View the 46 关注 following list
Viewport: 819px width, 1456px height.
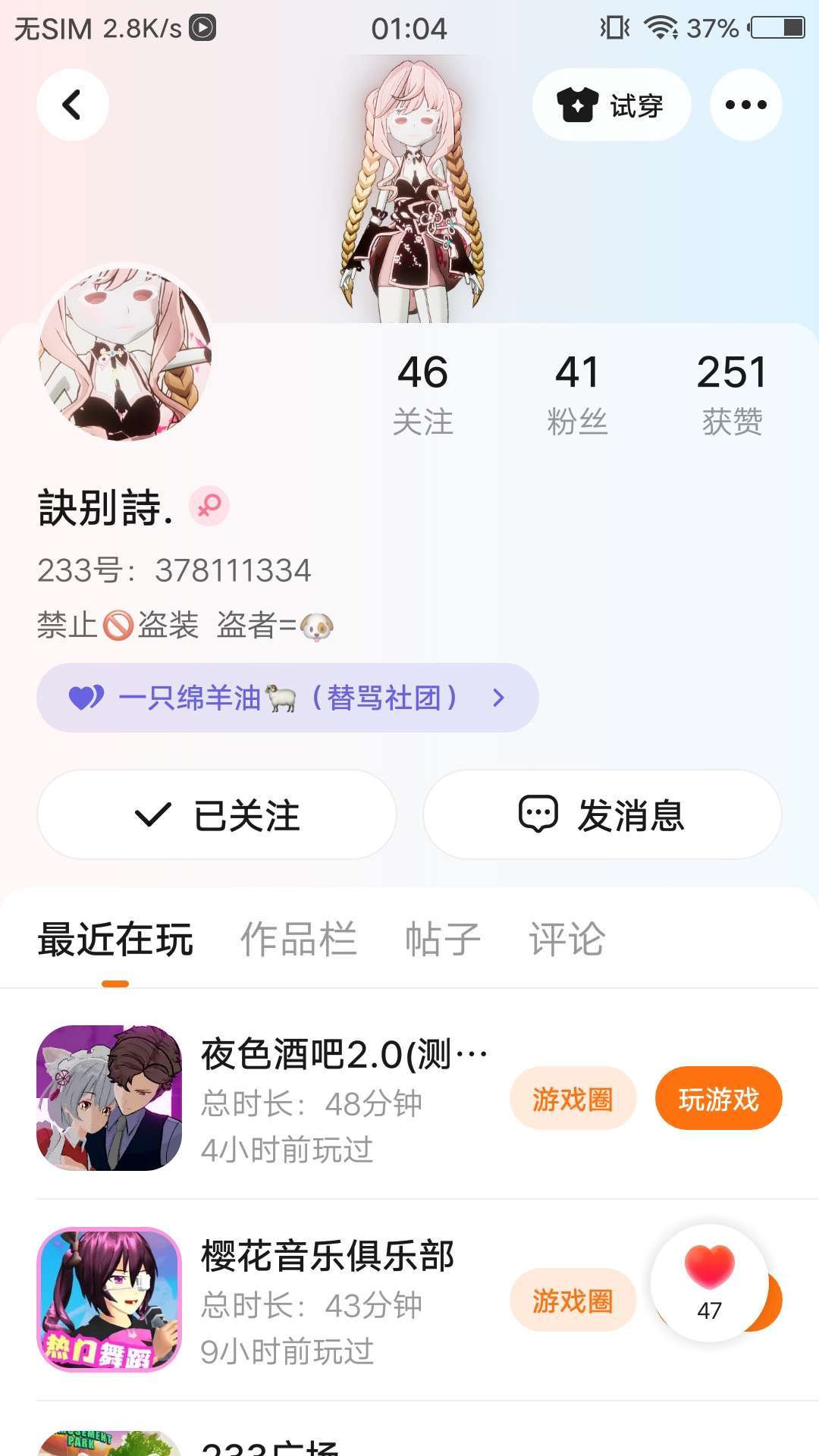(422, 394)
